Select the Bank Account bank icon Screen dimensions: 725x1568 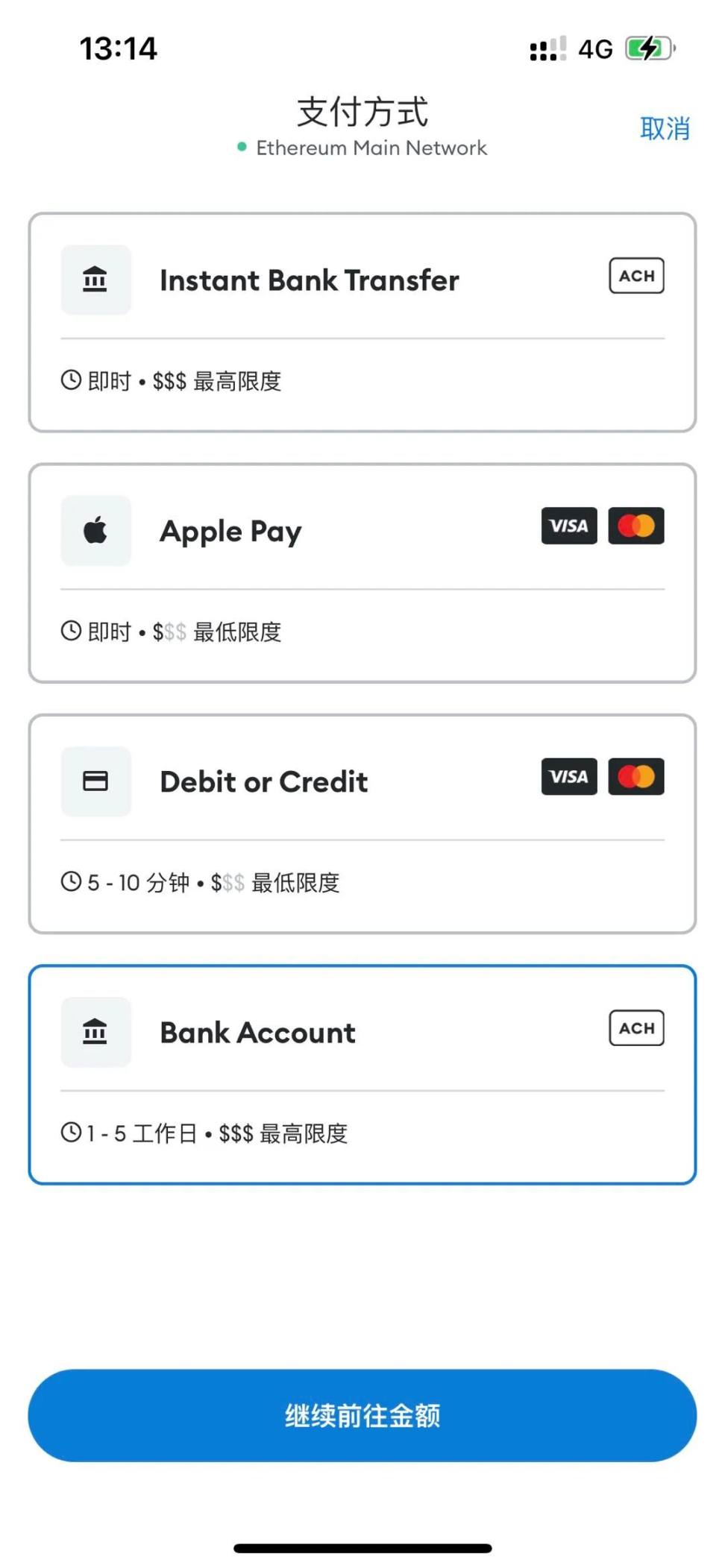pyautogui.click(x=95, y=1032)
